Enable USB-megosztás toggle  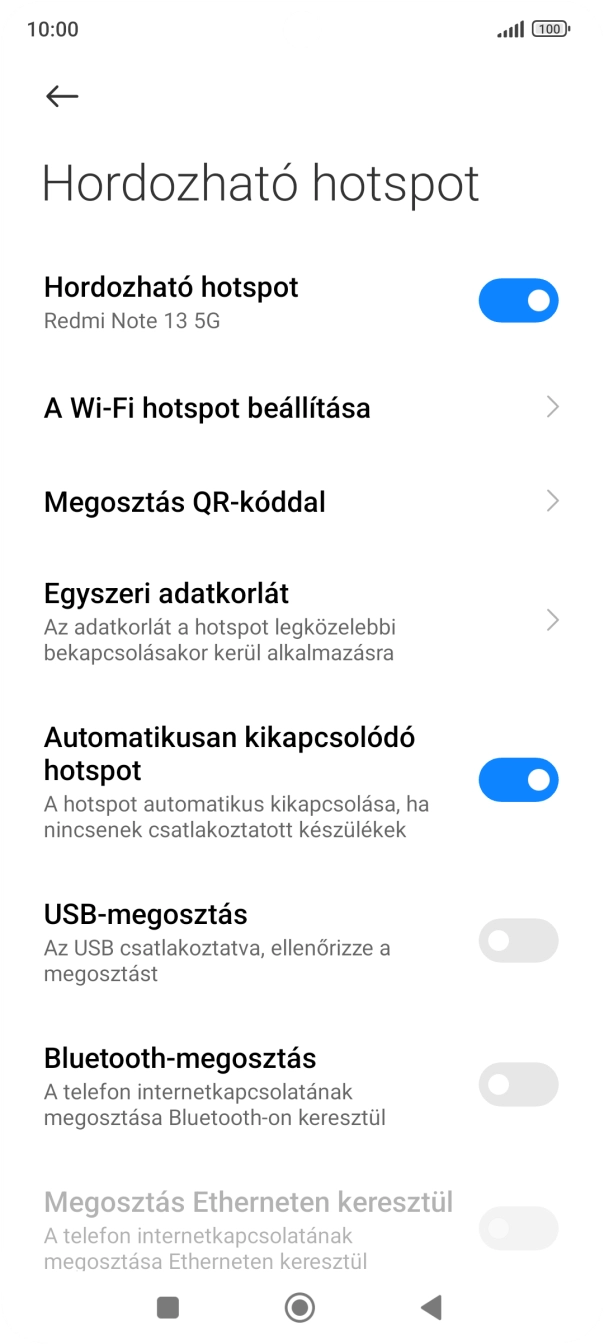point(518,940)
